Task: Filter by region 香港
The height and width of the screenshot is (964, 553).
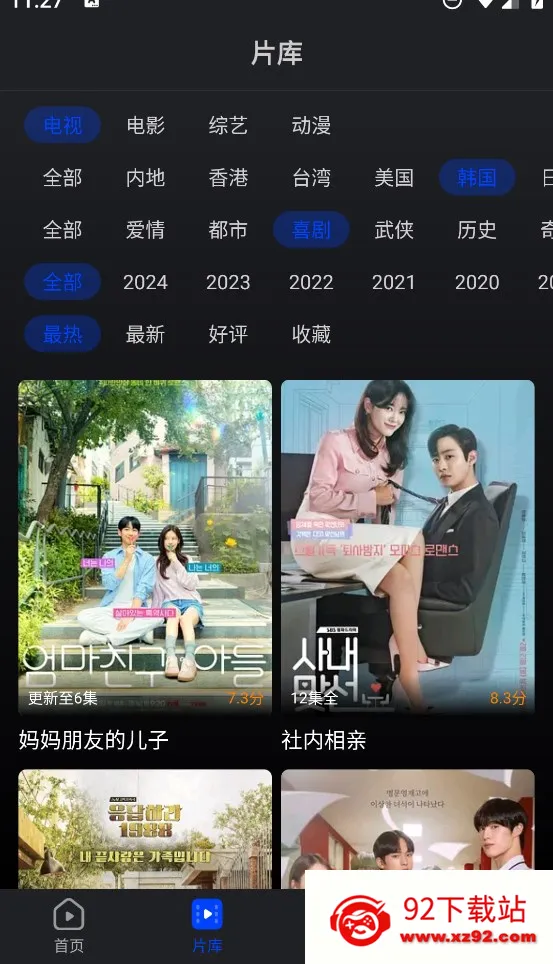Action: (228, 178)
